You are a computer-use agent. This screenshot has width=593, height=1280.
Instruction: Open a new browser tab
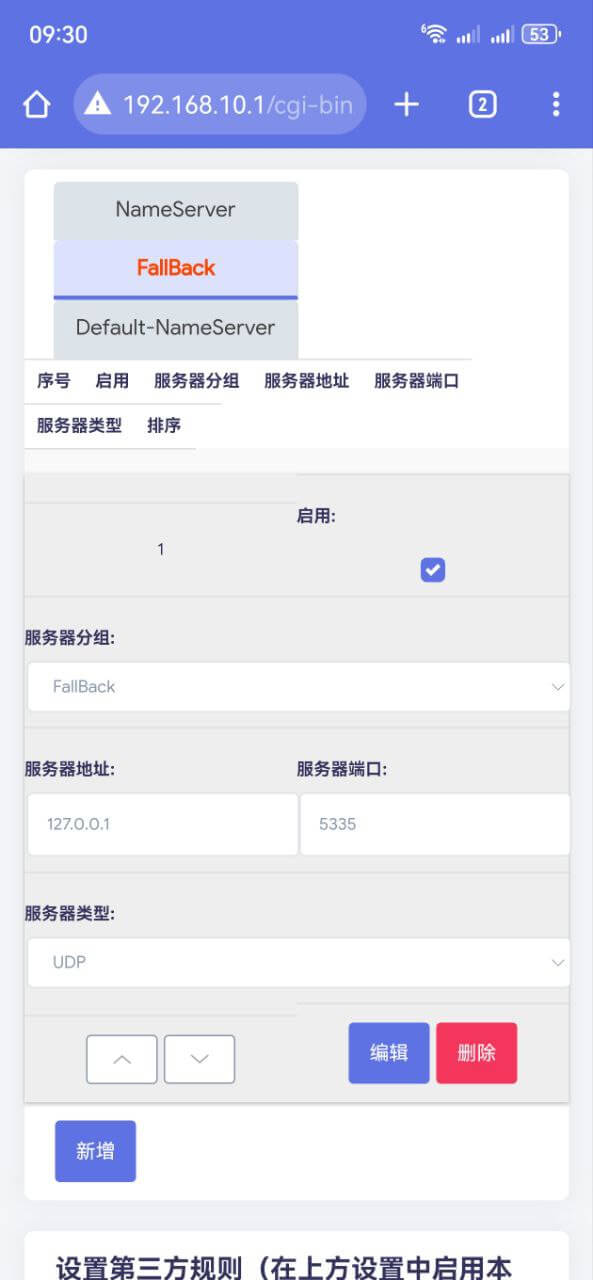(406, 104)
